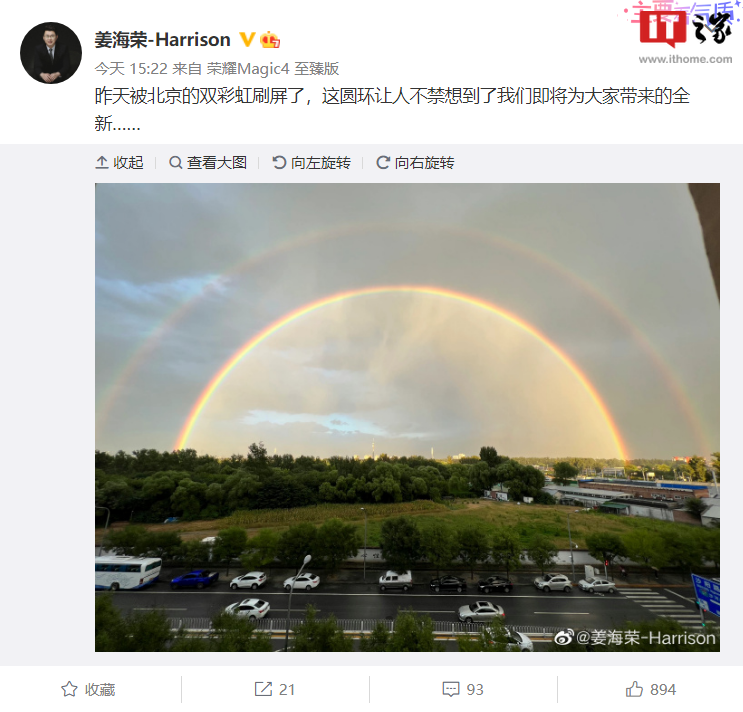This screenshot has width=743, height=712.
Task: Open the 姜海荣-Harrison username link
Action: 163,40
